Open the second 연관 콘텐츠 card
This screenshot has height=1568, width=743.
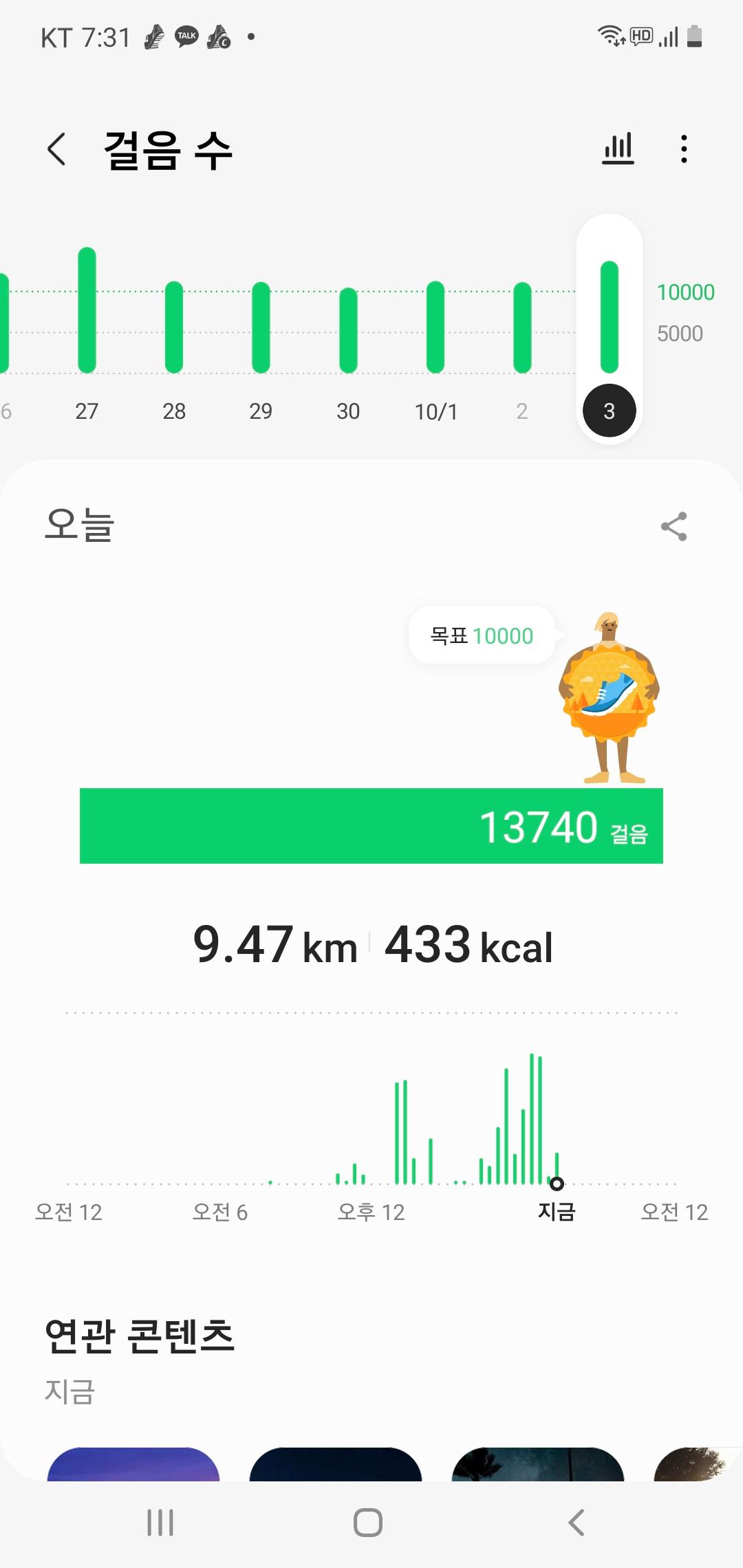pyautogui.click(x=336, y=1463)
